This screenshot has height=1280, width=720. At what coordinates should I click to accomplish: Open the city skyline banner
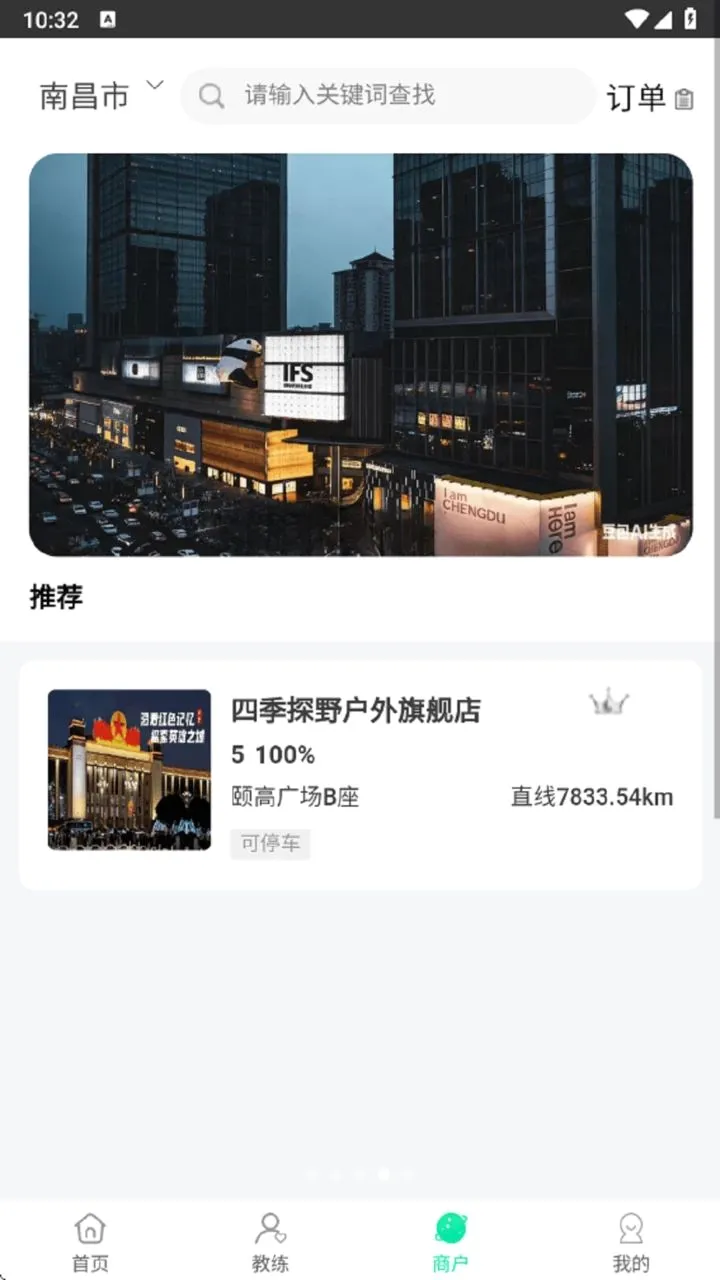[360, 355]
